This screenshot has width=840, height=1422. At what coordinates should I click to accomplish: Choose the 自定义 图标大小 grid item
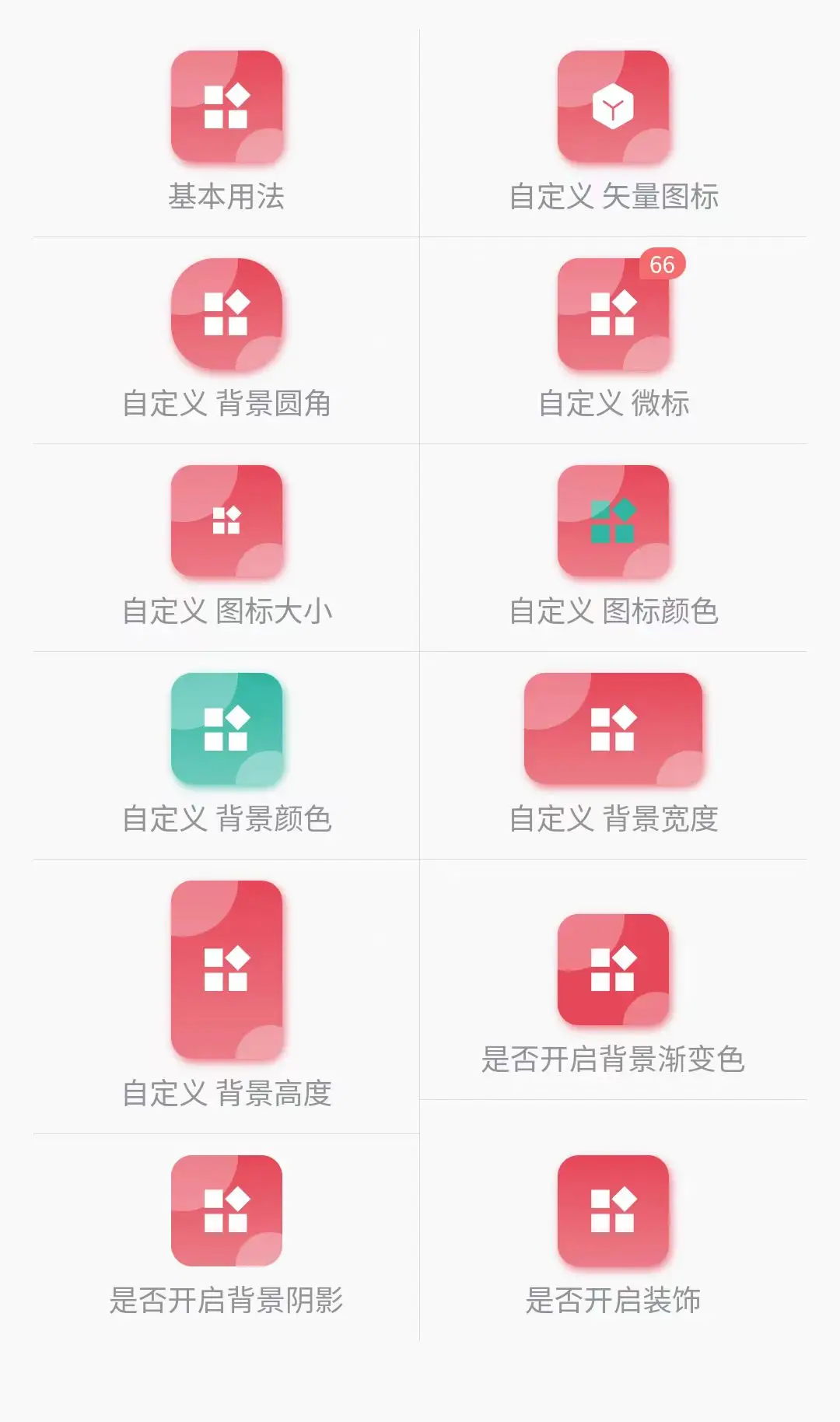(226, 521)
